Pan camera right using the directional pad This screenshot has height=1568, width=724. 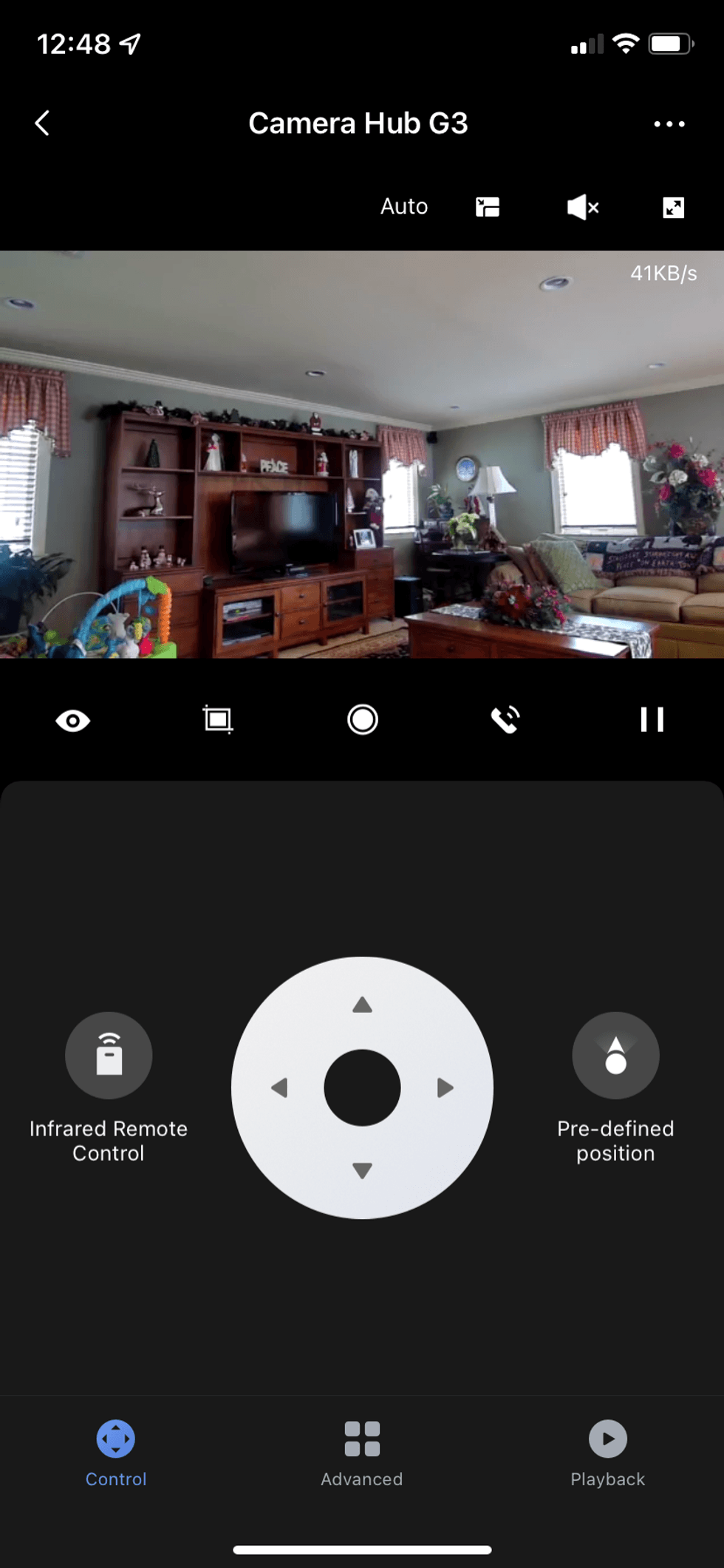[445, 1087]
